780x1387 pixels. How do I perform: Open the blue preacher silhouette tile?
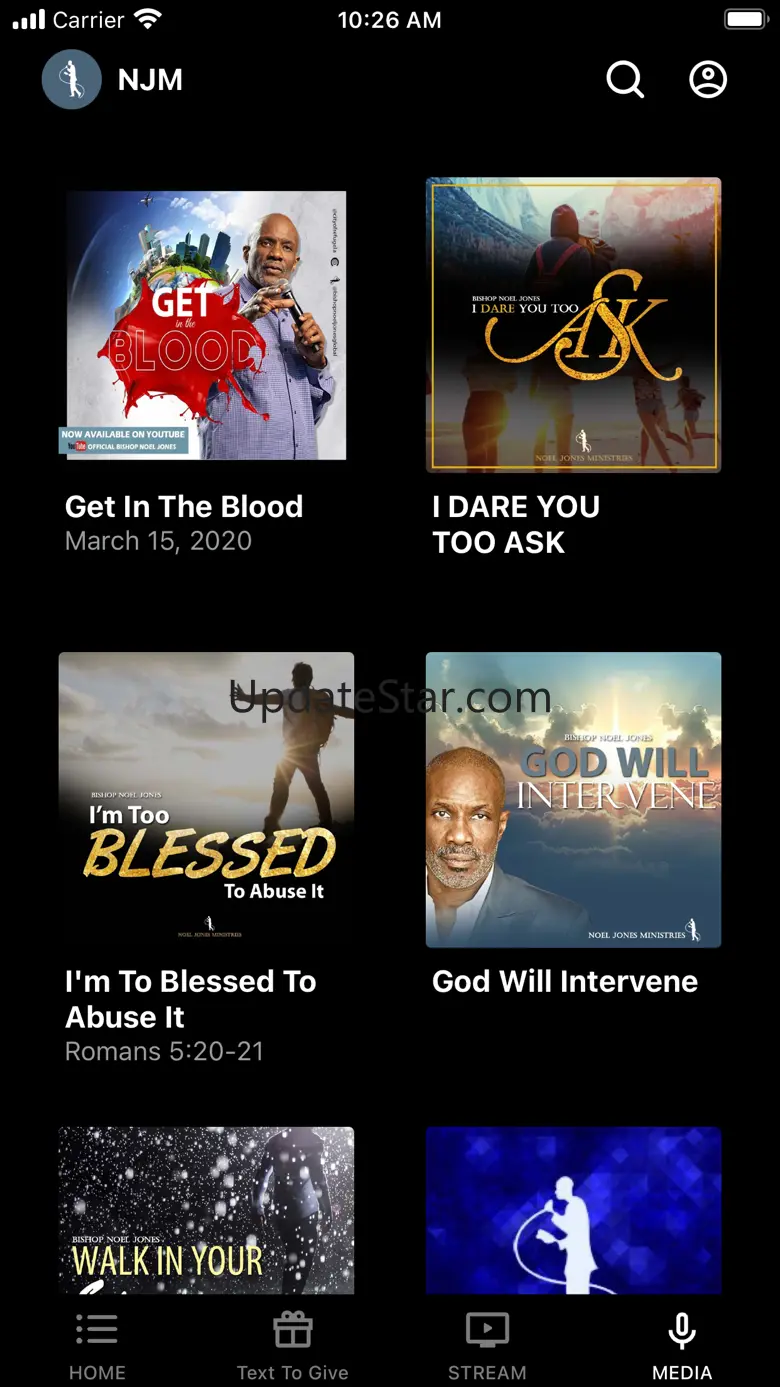[x=573, y=1210]
